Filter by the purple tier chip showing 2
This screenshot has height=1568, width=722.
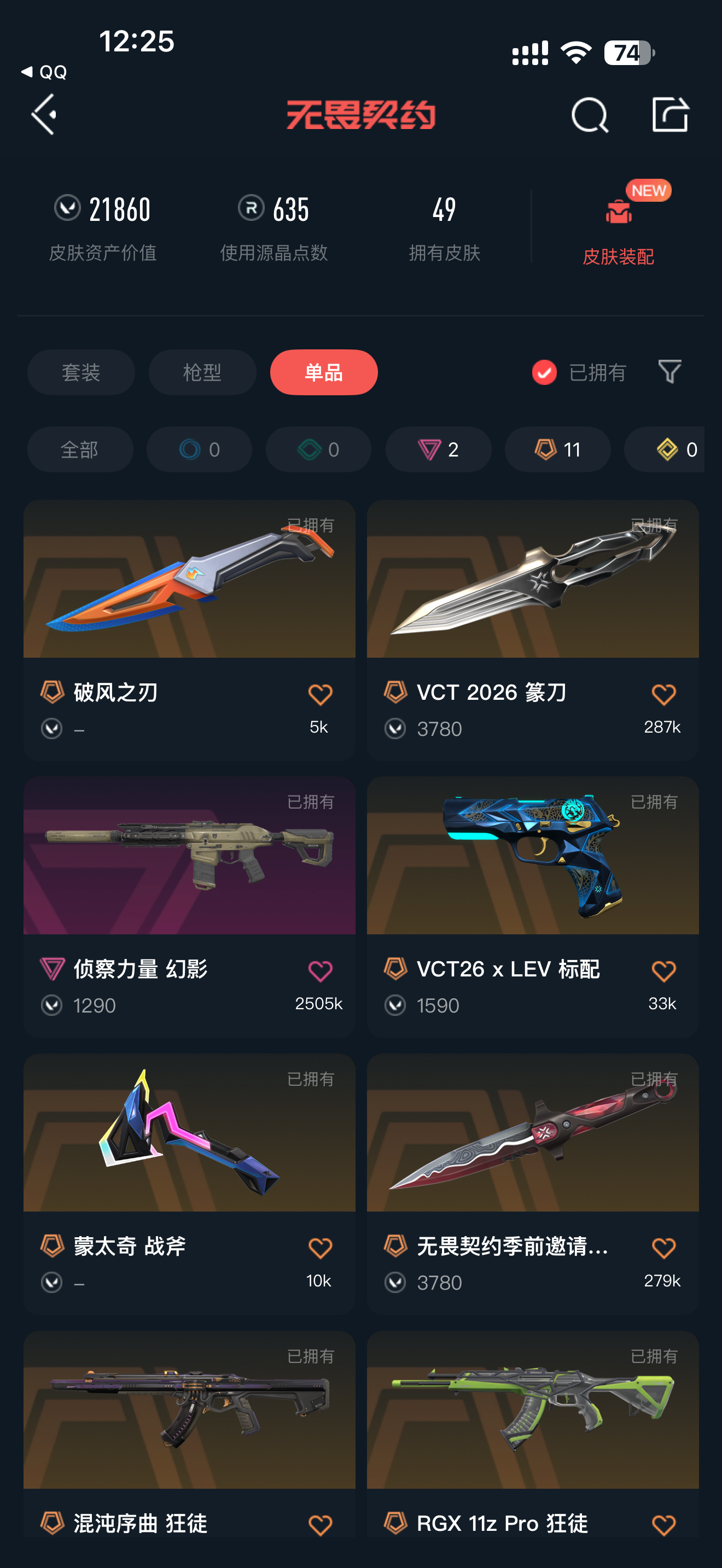438,449
